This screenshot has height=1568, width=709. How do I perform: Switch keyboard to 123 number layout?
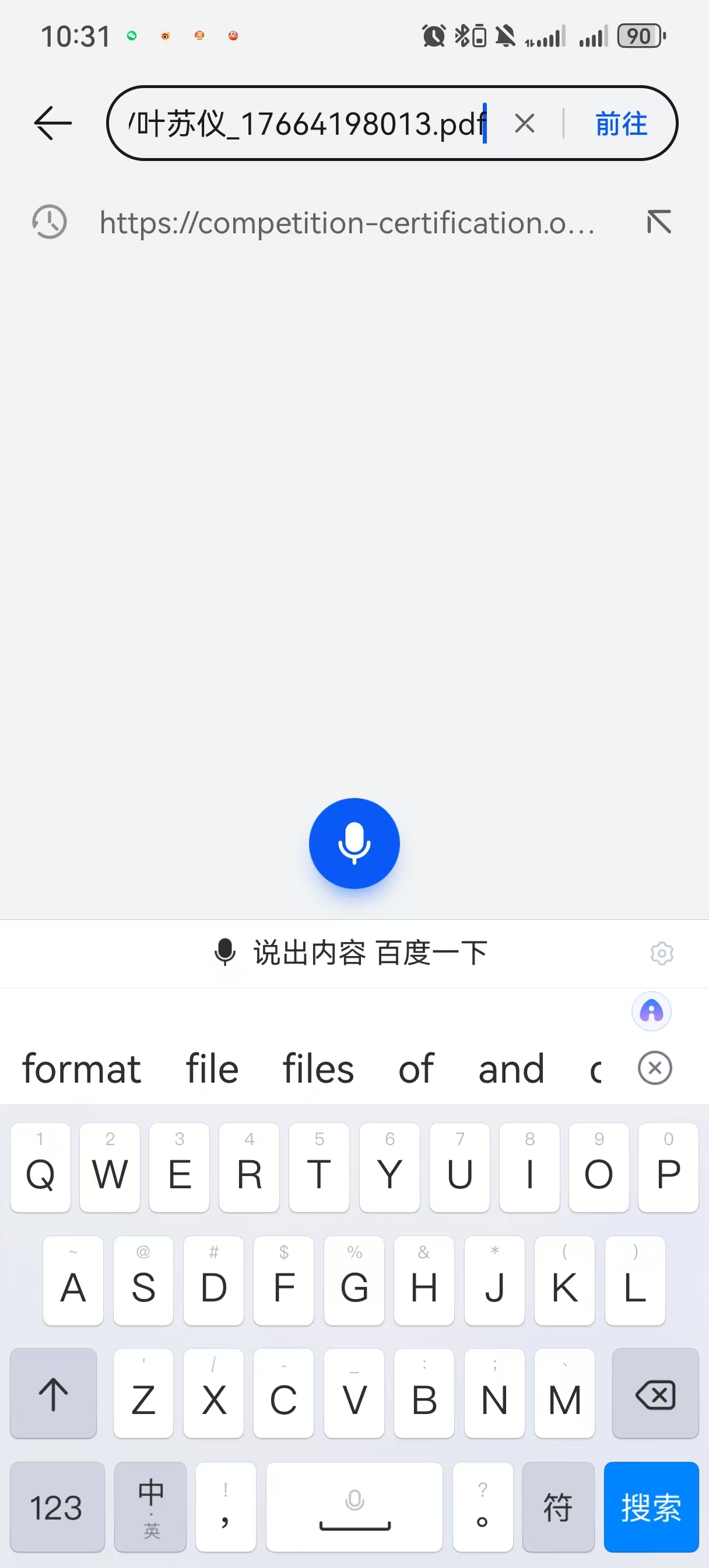point(57,1507)
